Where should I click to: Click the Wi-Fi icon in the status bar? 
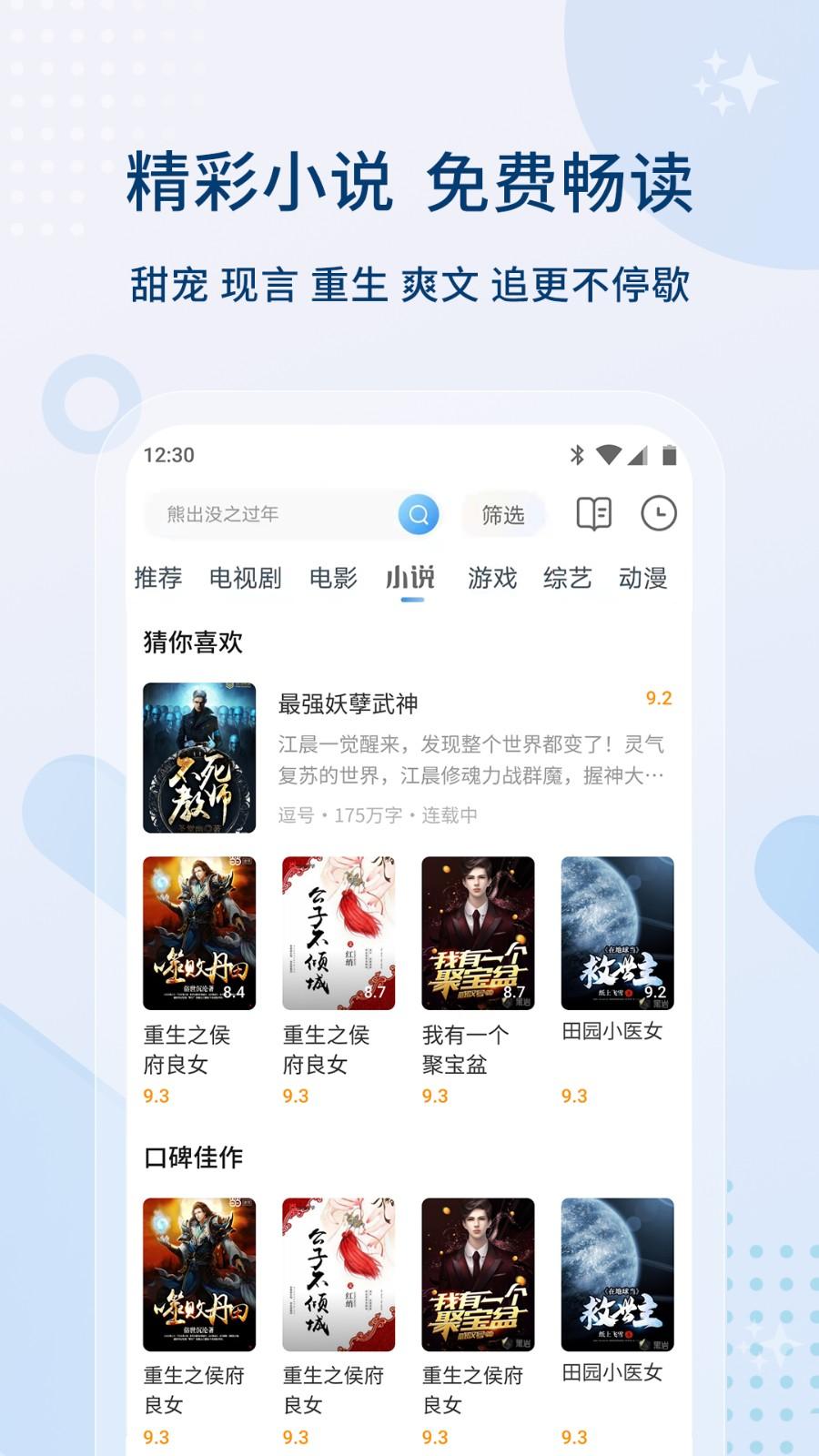pyautogui.click(x=607, y=452)
